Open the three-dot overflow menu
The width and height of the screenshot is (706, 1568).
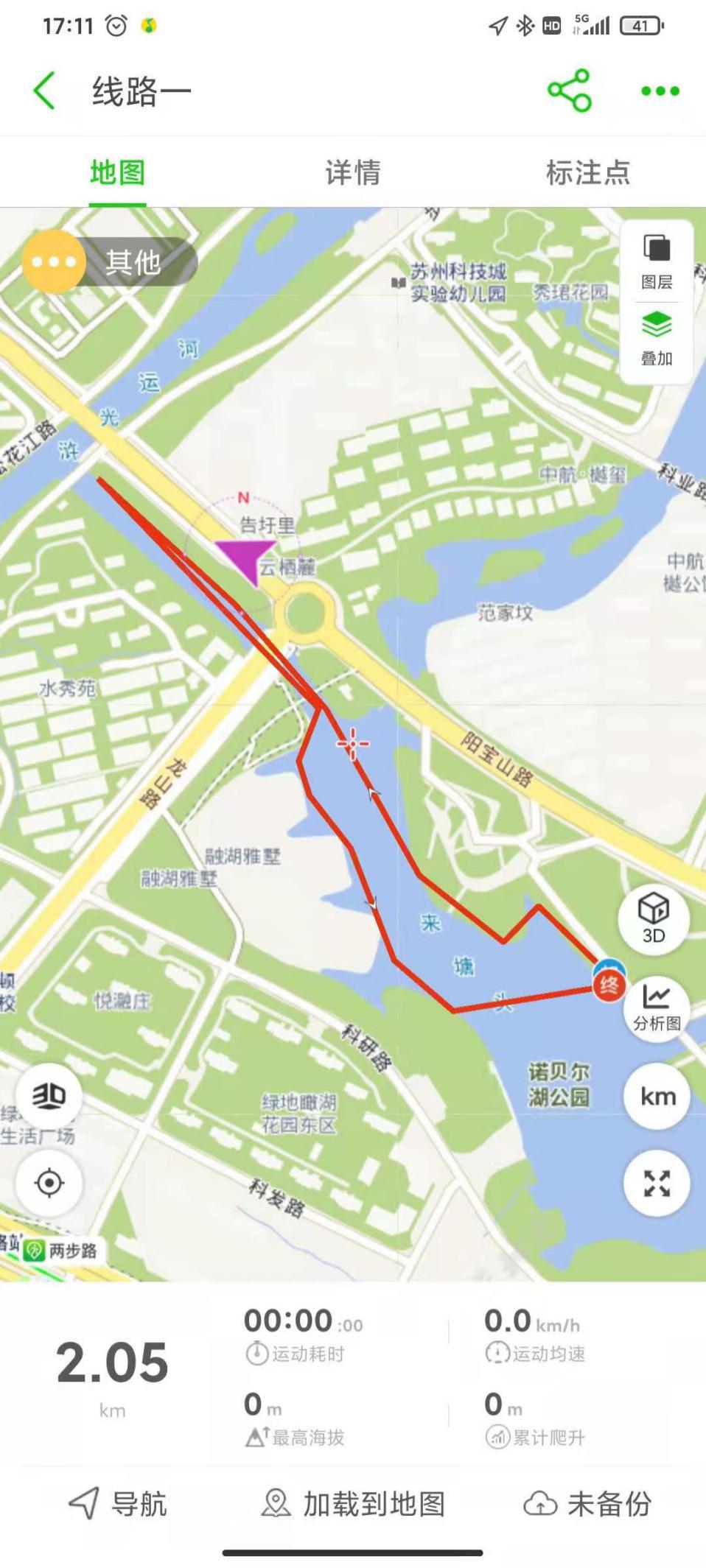point(660,91)
